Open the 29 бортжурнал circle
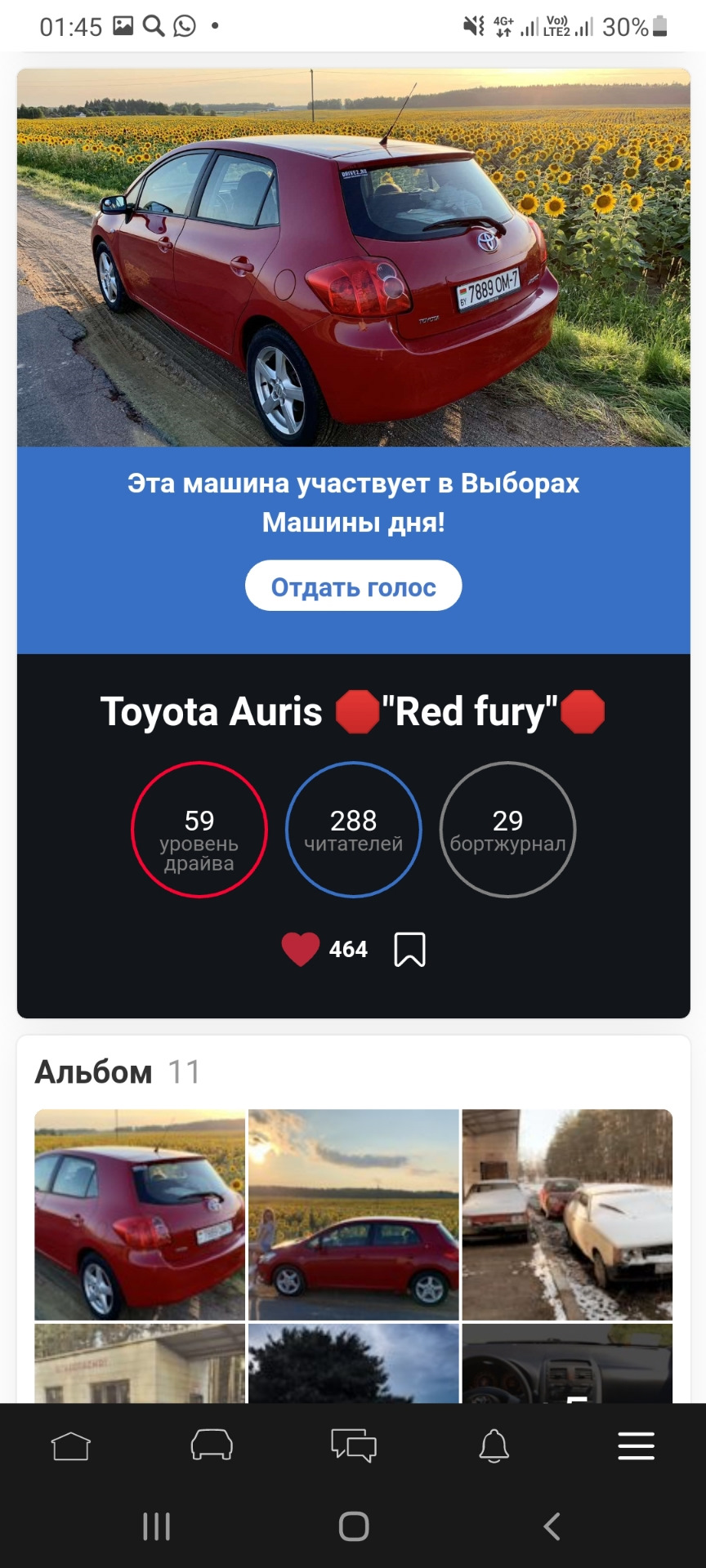This screenshot has height=1568, width=706. point(507,830)
